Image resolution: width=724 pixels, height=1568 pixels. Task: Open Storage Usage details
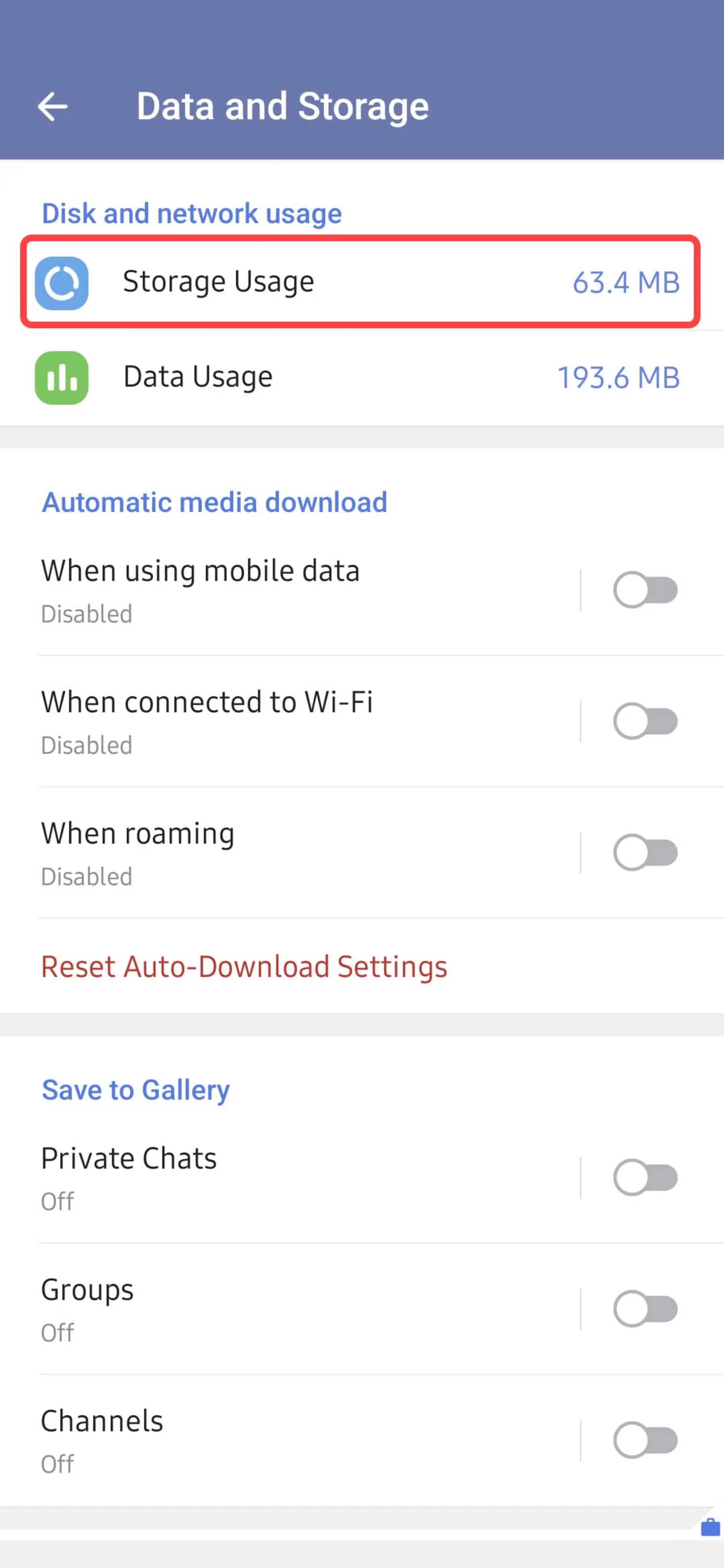(x=362, y=282)
